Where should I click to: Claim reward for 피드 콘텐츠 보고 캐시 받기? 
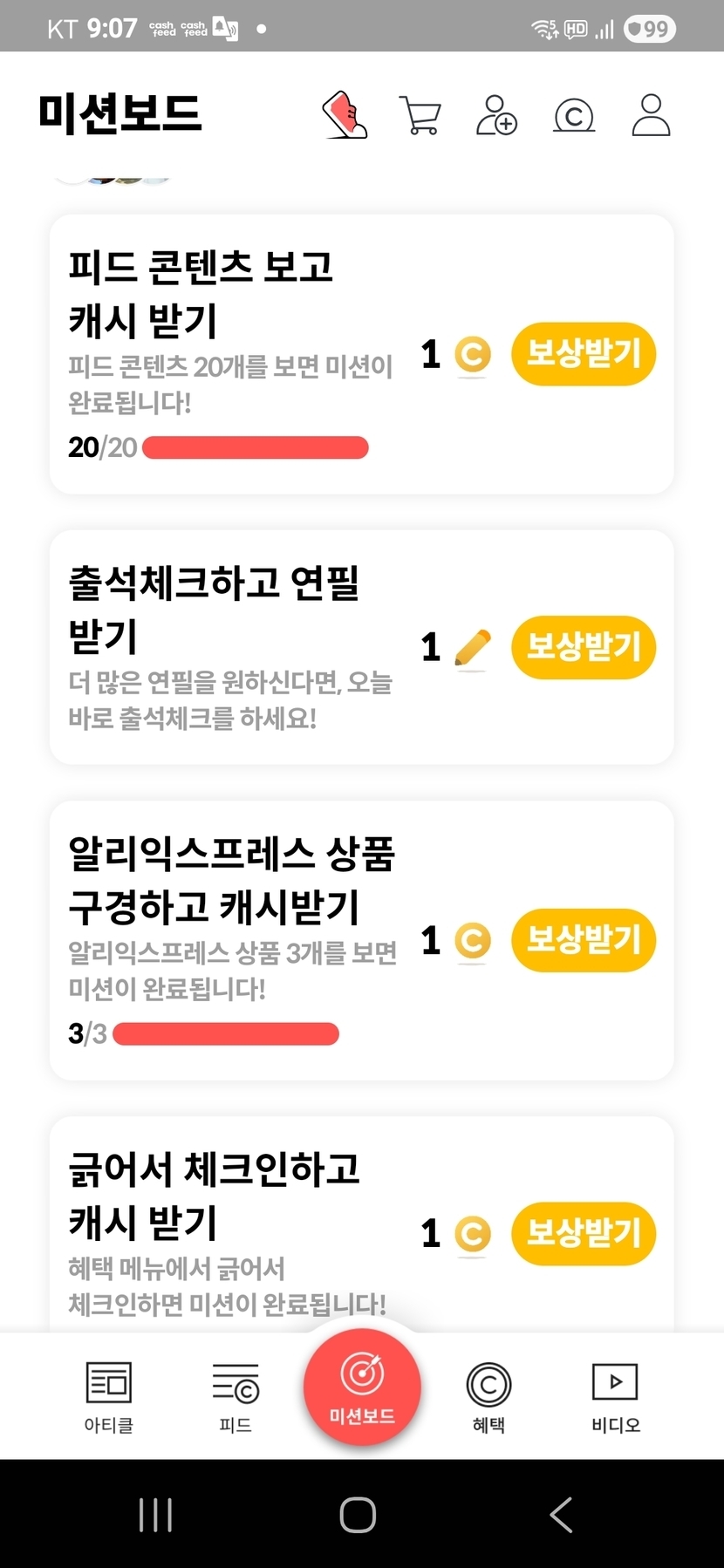coord(584,354)
